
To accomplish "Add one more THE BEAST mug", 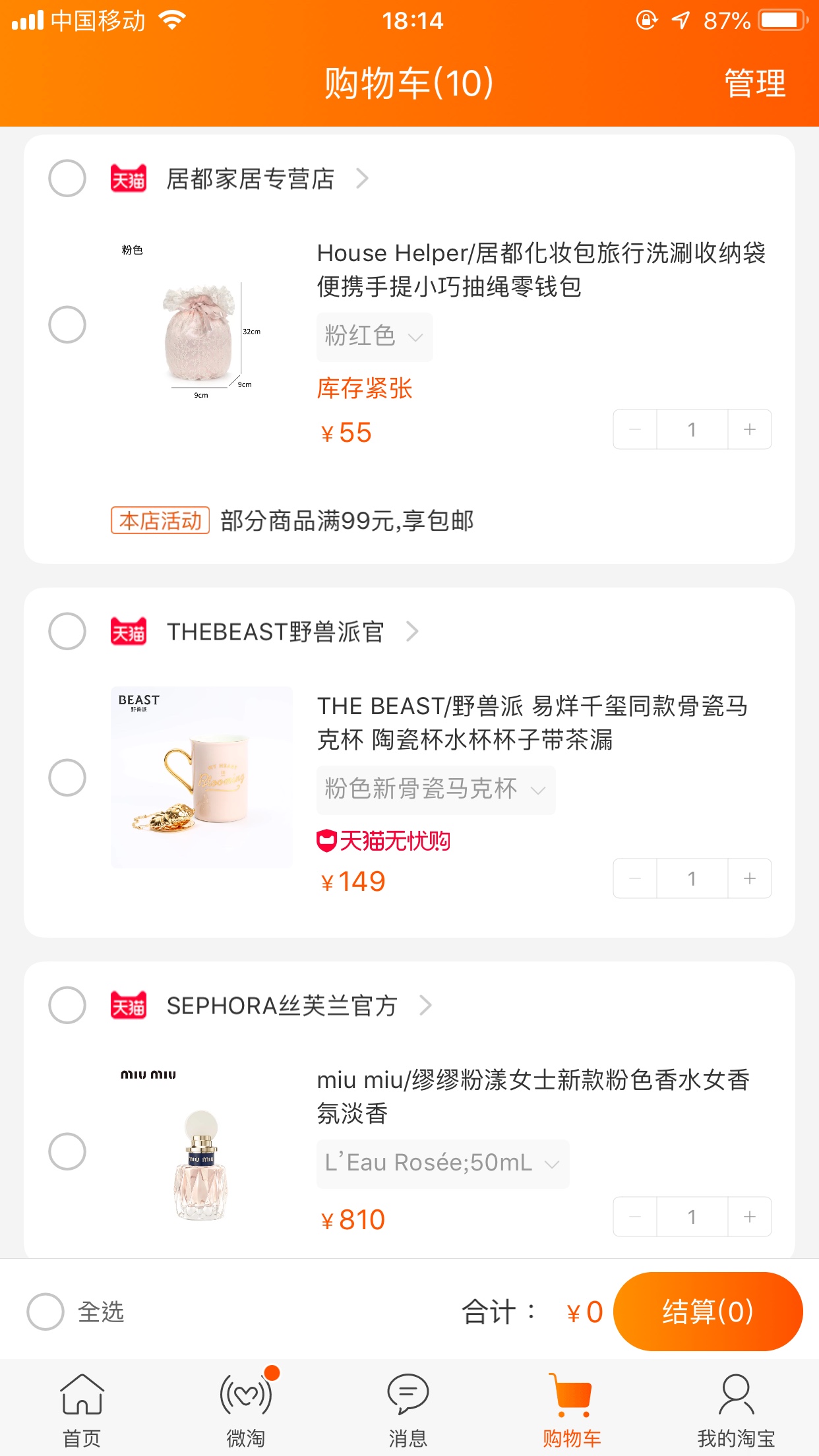I will click(750, 879).
